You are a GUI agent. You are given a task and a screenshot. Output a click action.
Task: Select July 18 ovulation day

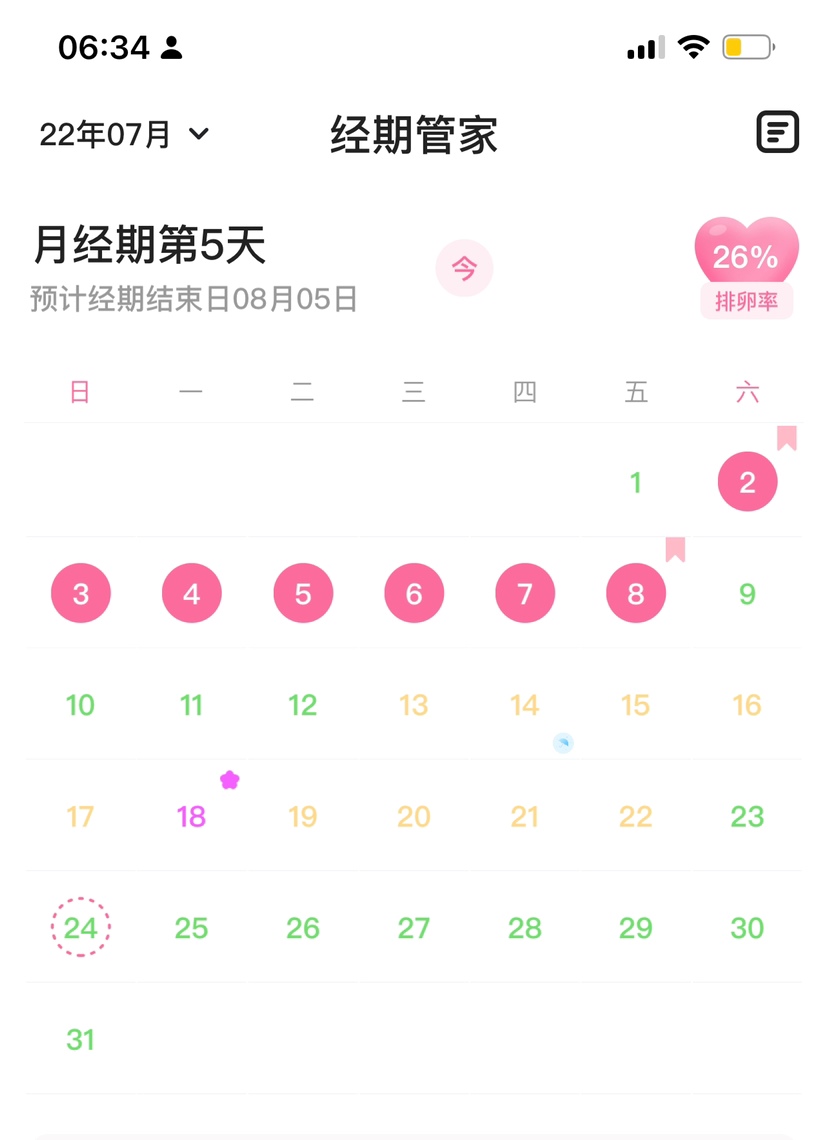coord(191,816)
